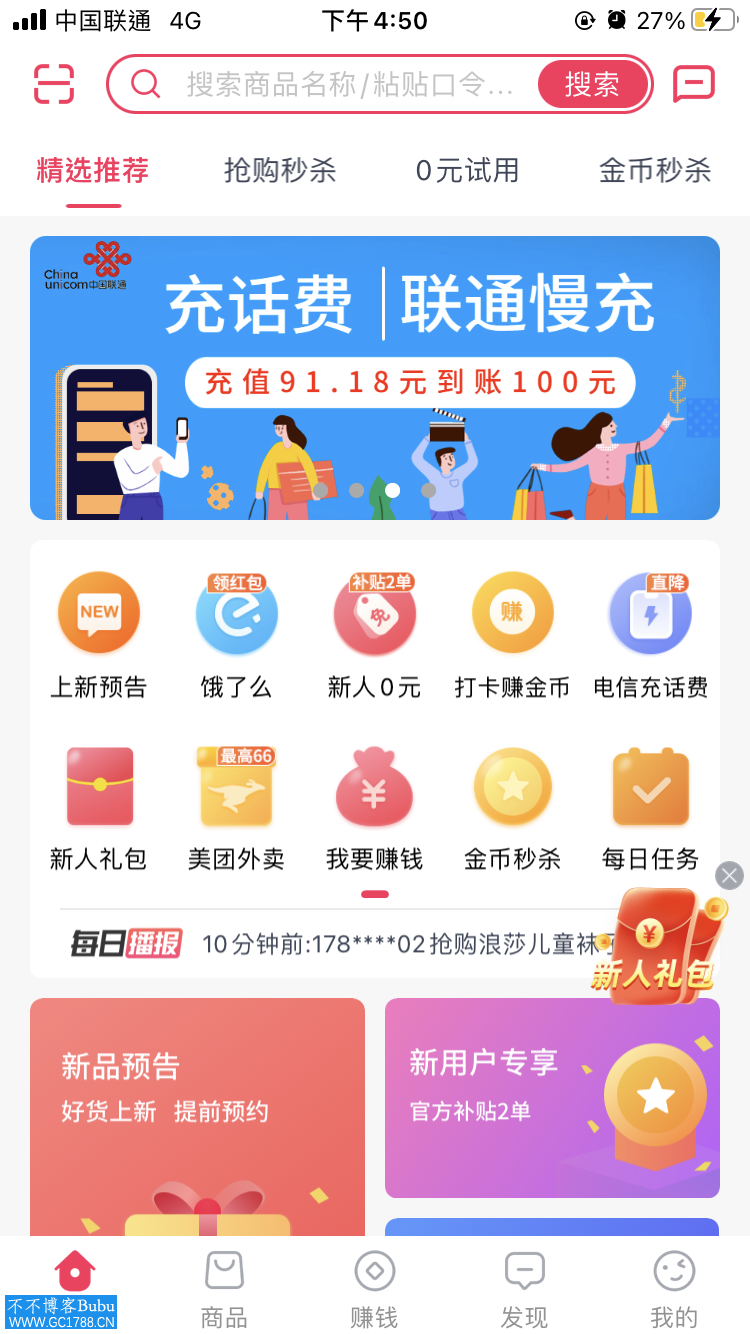Switch to the 金币秒杀 top tab

(x=655, y=171)
